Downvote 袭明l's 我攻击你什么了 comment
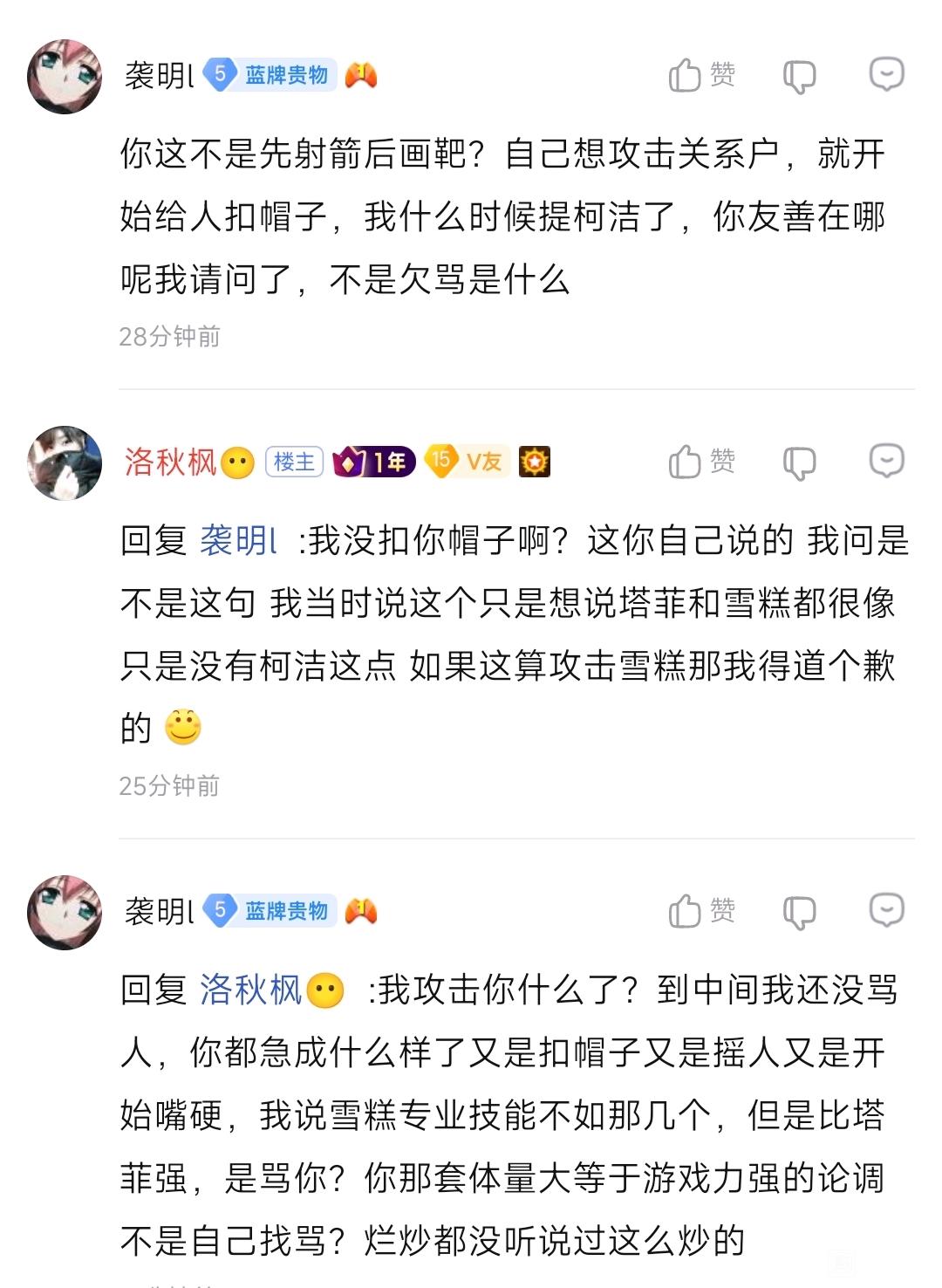942x1288 pixels. (x=799, y=913)
